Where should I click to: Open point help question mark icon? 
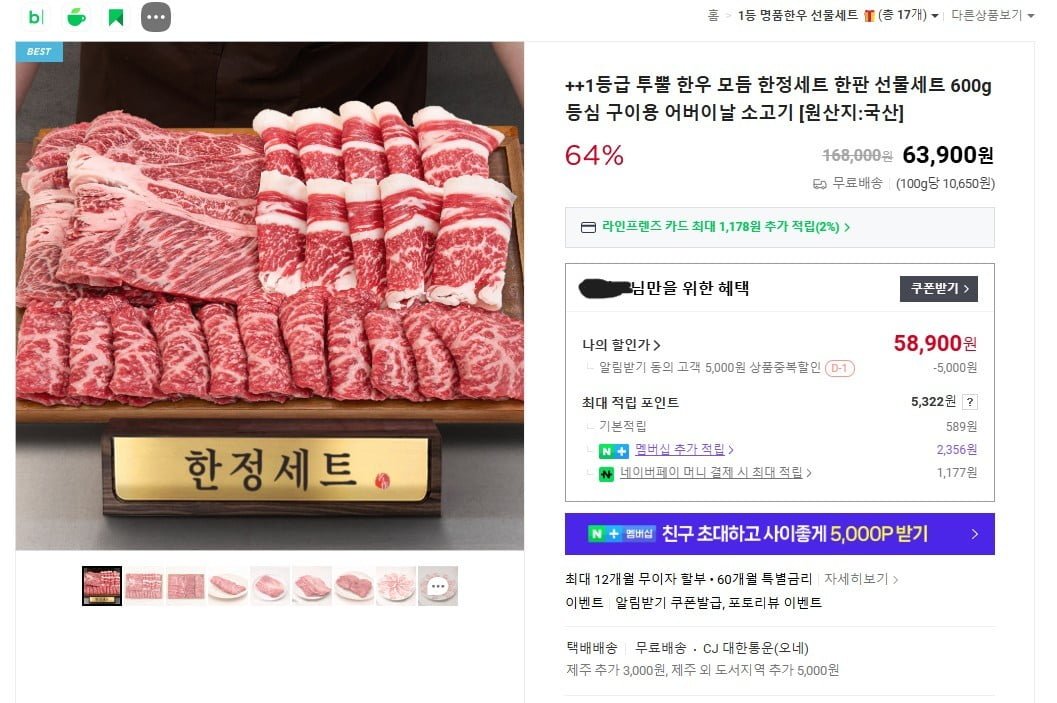click(x=969, y=402)
